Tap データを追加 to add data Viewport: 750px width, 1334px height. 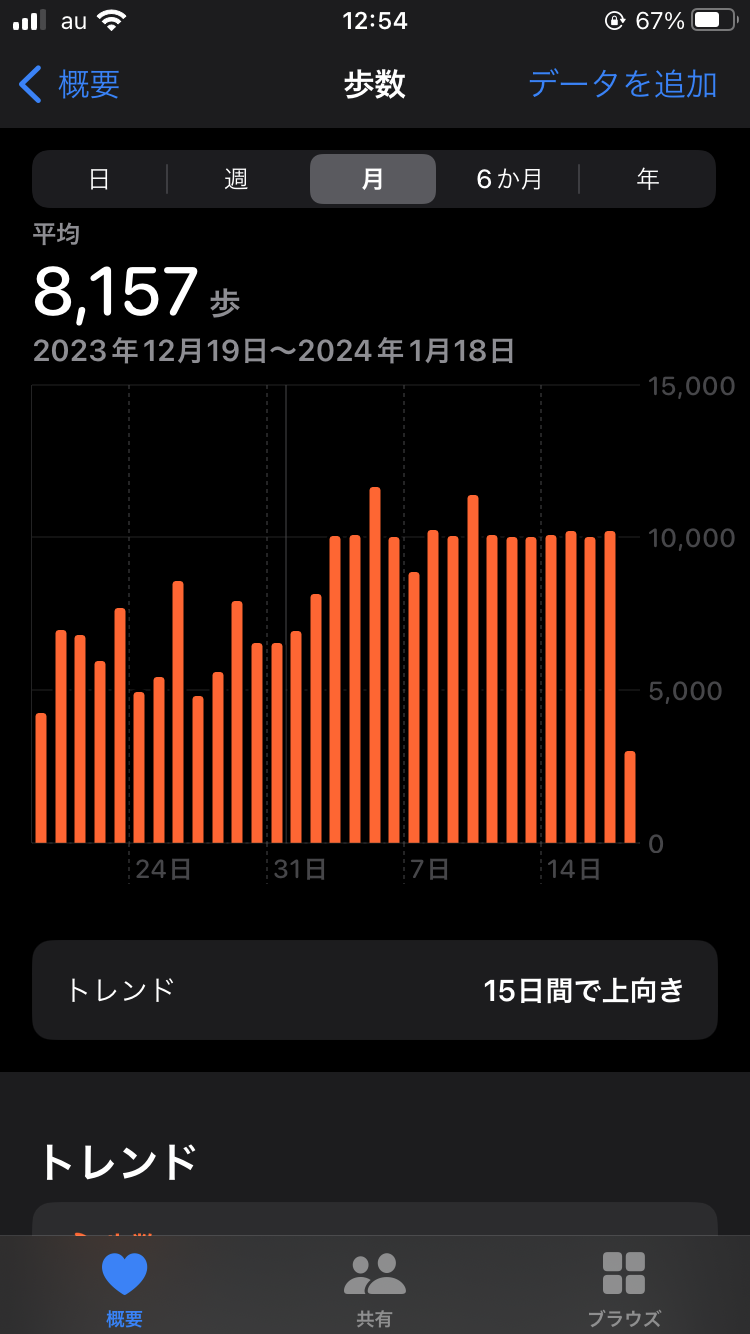click(622, 85)
